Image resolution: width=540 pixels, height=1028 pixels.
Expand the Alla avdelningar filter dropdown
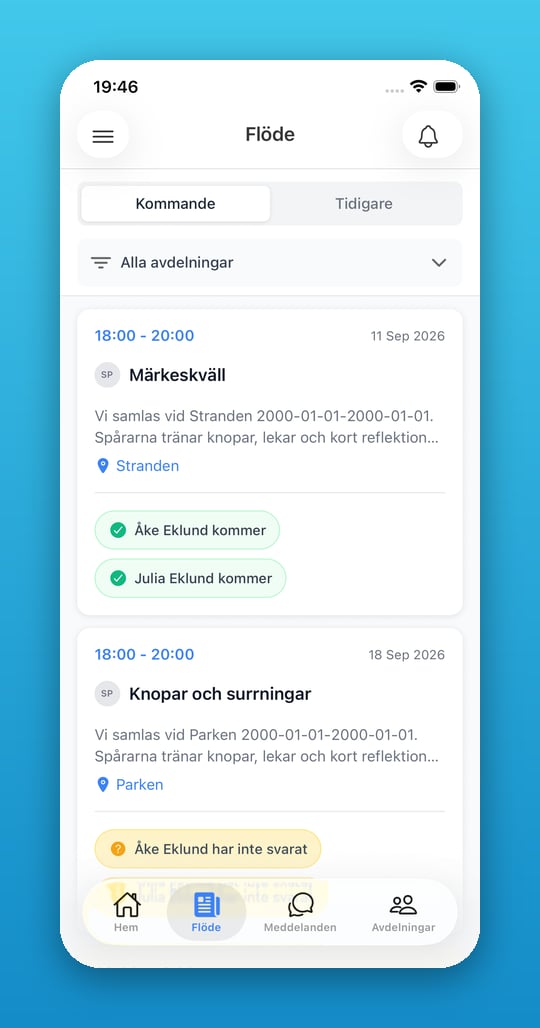tap(269, 263)
